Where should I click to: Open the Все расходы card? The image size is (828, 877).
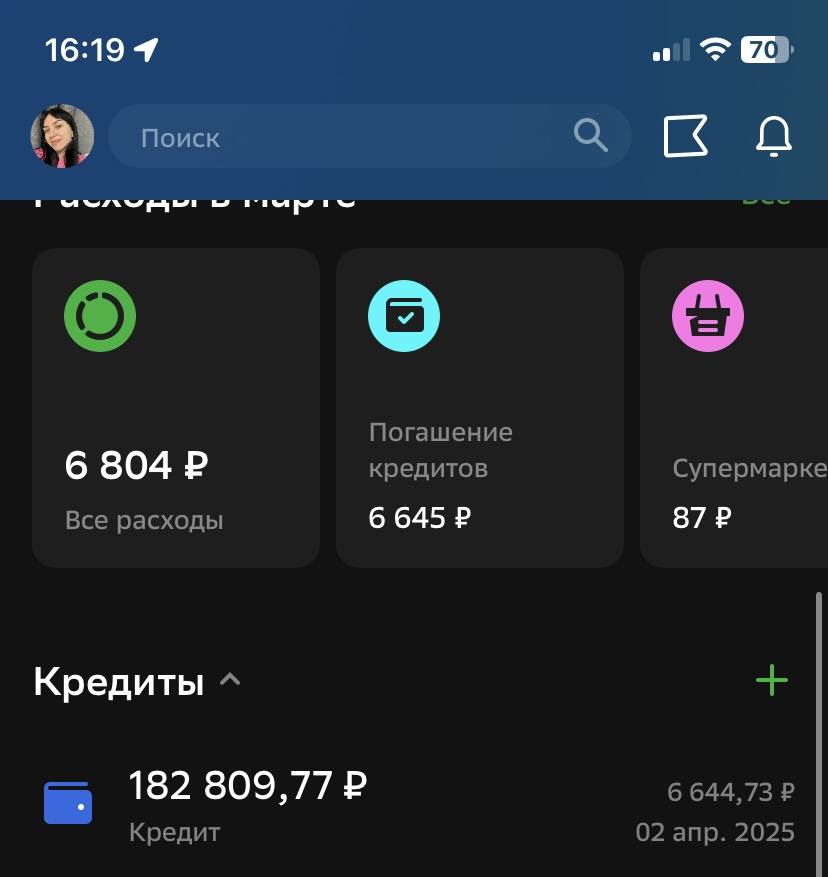coord(176,408)
